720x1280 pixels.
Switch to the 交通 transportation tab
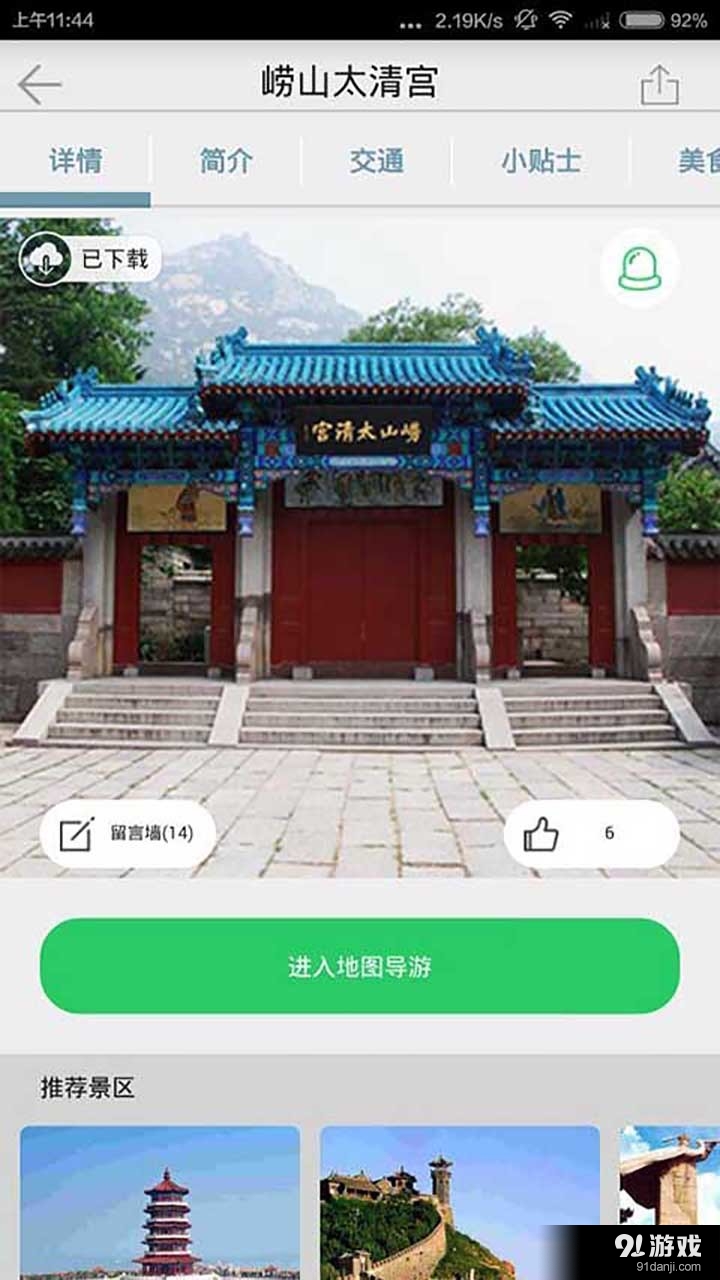point(378,161)
